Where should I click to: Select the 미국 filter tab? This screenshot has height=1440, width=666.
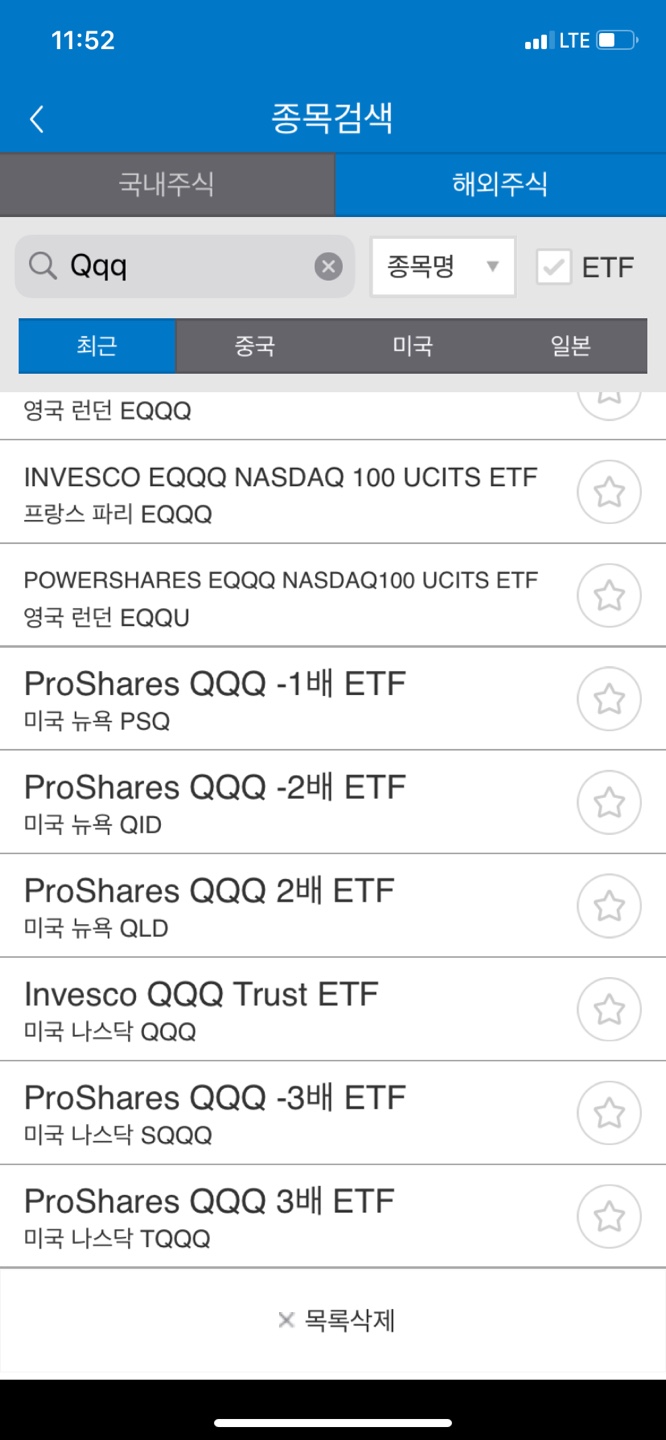tap(412, 346)
